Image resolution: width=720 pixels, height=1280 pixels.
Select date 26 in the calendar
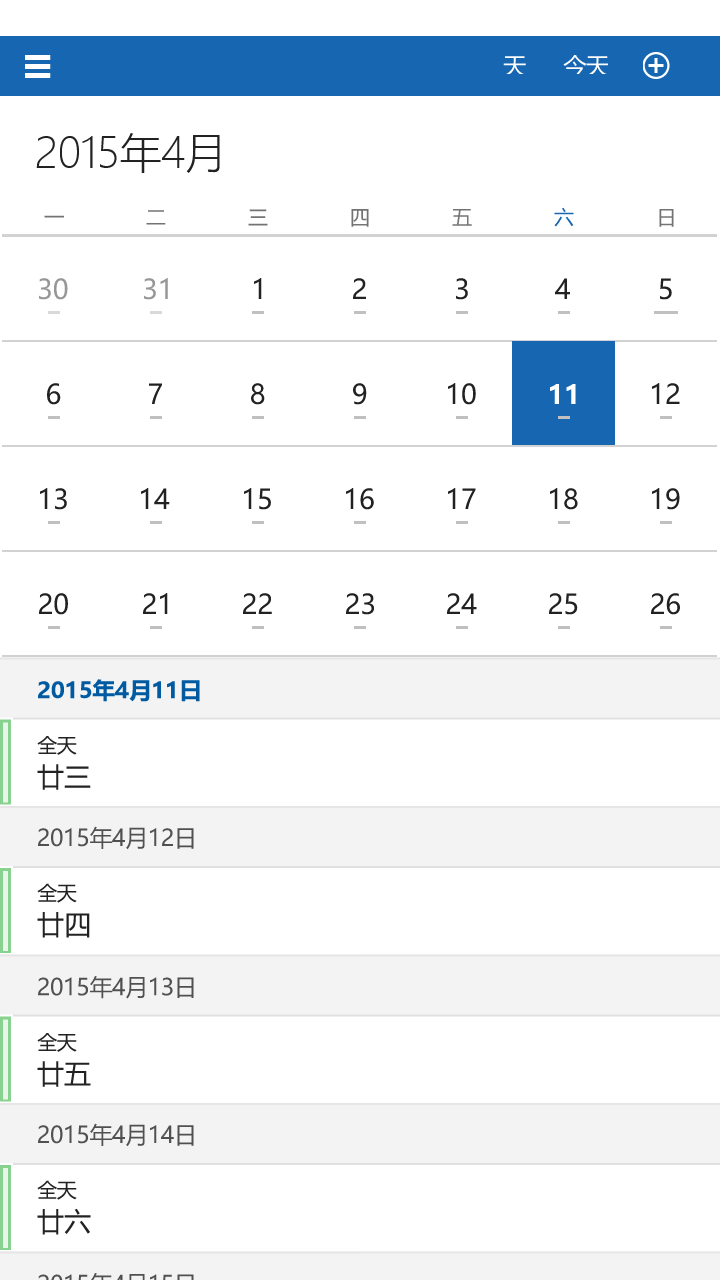pos(666,603)
